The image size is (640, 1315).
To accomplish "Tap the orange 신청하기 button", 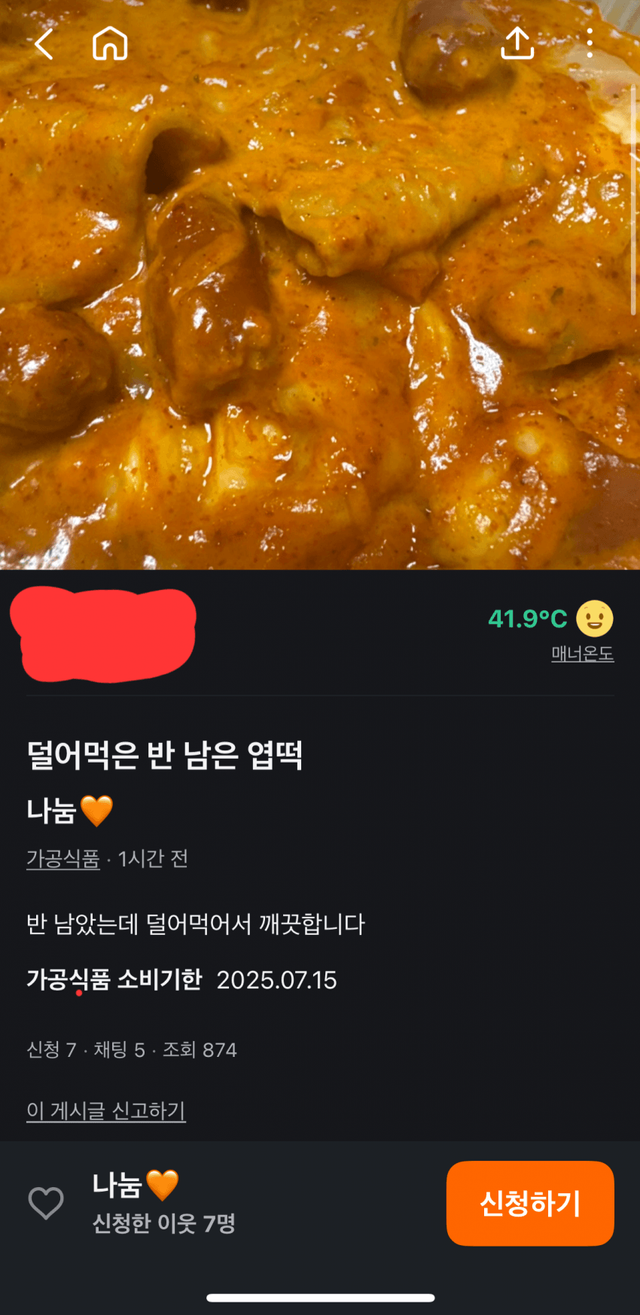I will [x=530, y=1203].
